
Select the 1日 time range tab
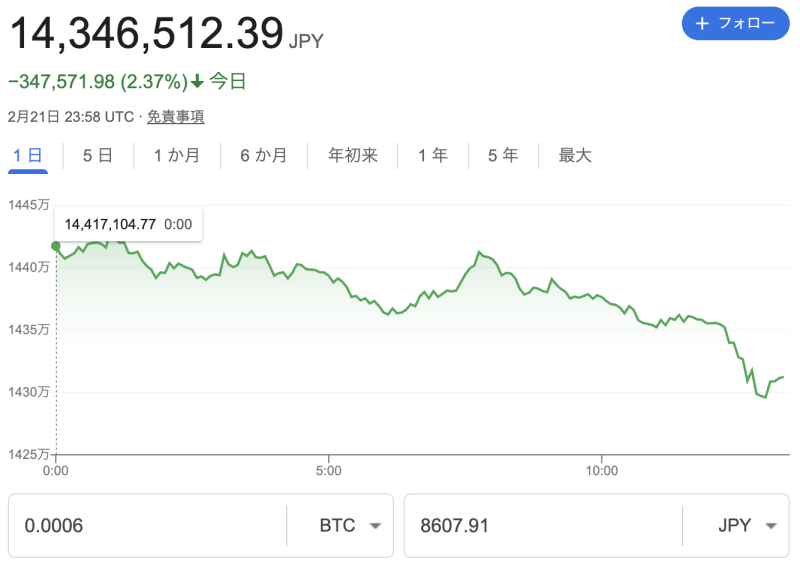[28, 156]
